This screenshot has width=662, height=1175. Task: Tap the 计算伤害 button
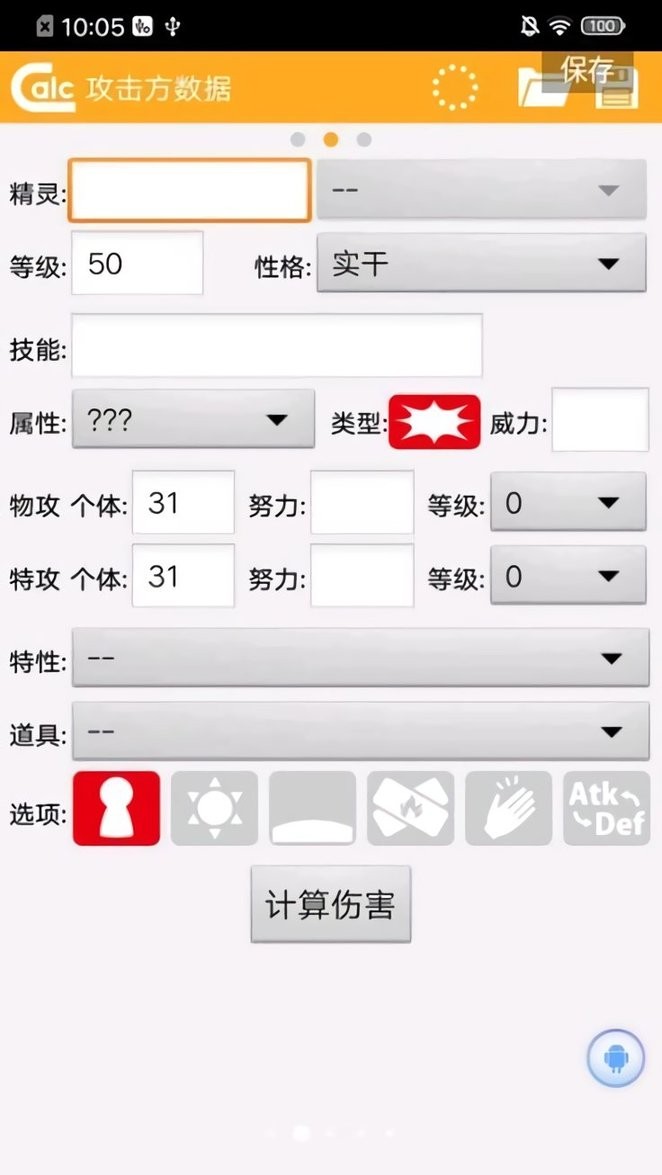(331, 904)
